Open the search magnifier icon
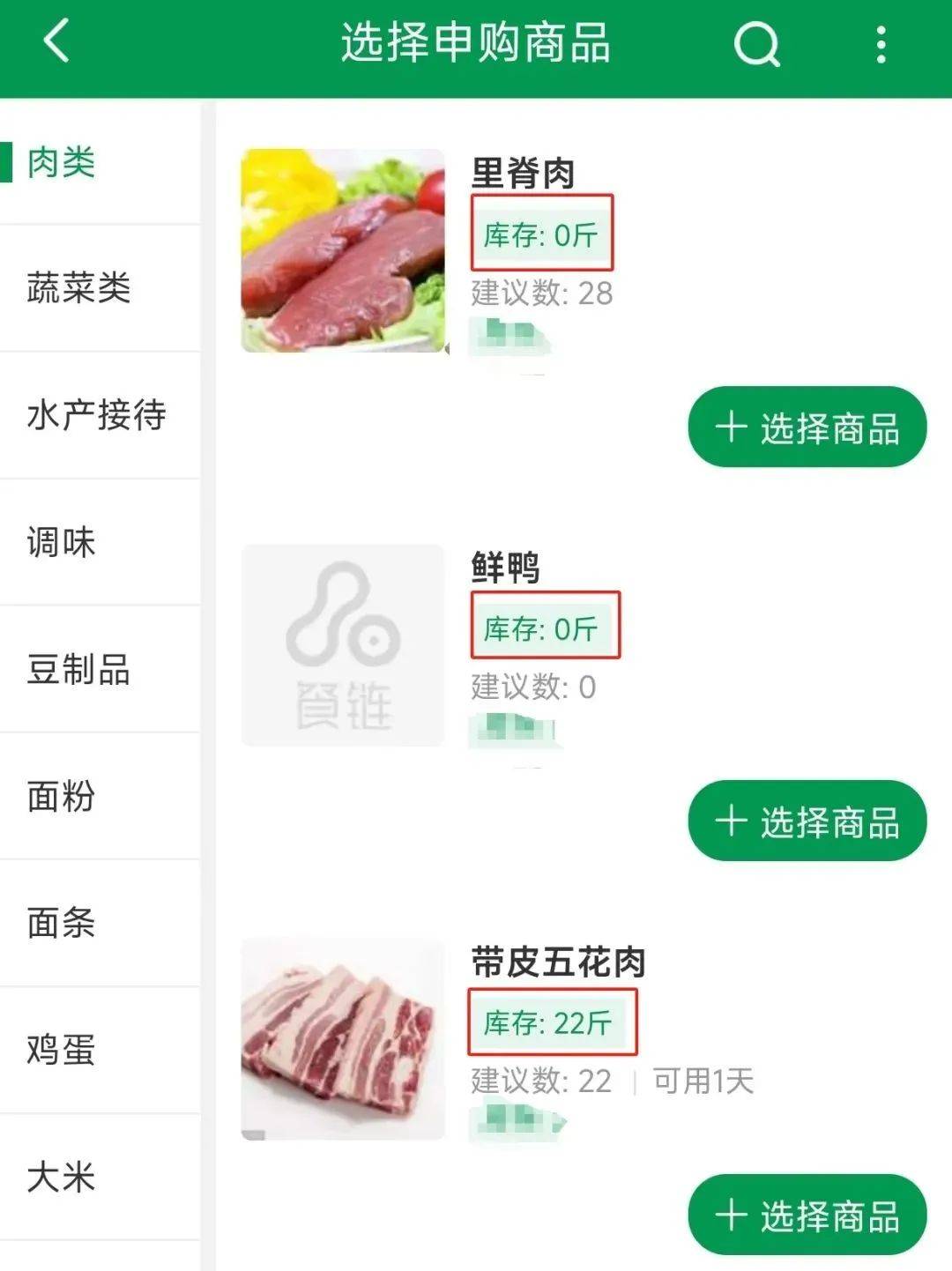 (756, 43)
